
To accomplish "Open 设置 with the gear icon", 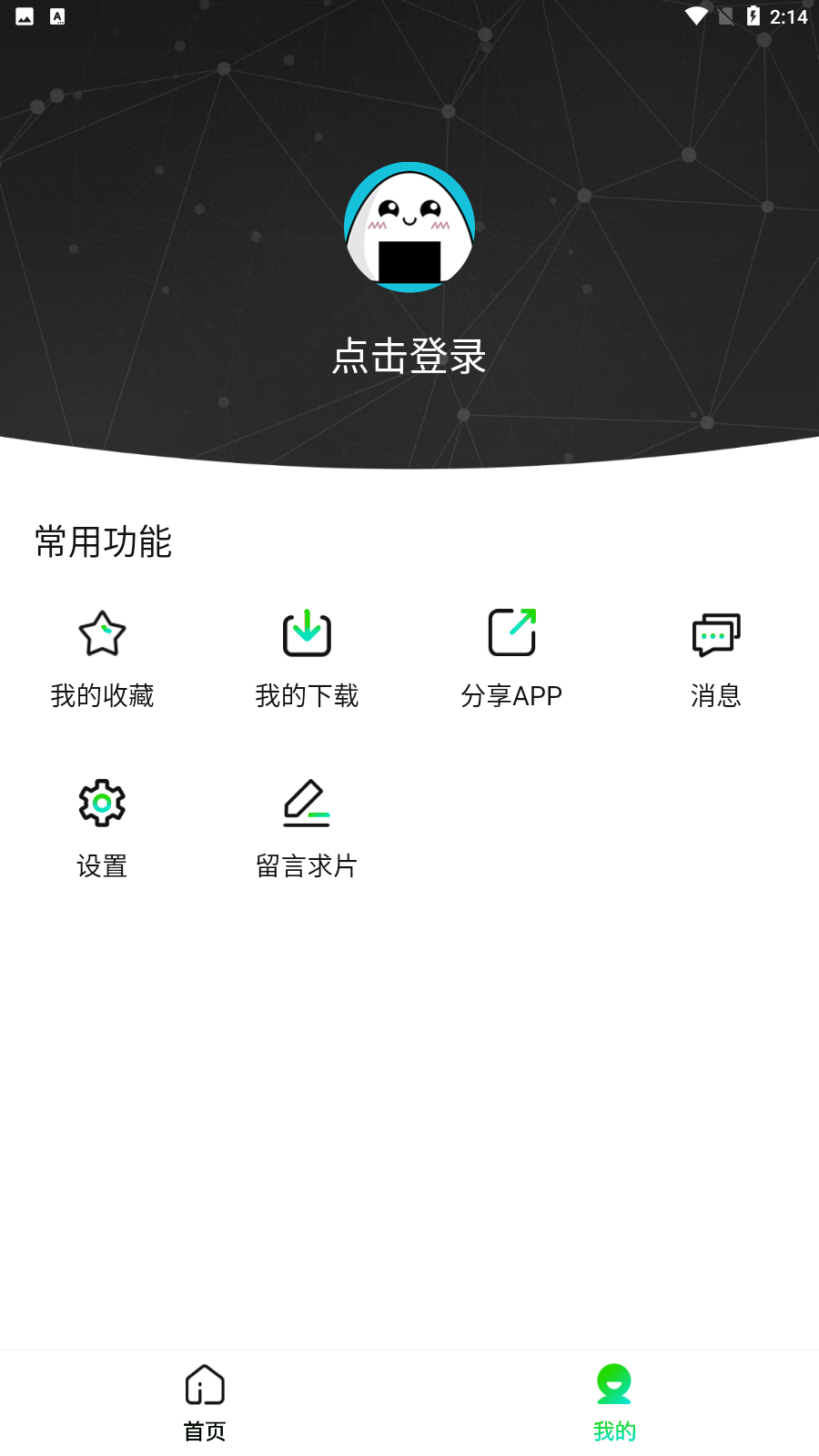I will [x=102, y=803].
